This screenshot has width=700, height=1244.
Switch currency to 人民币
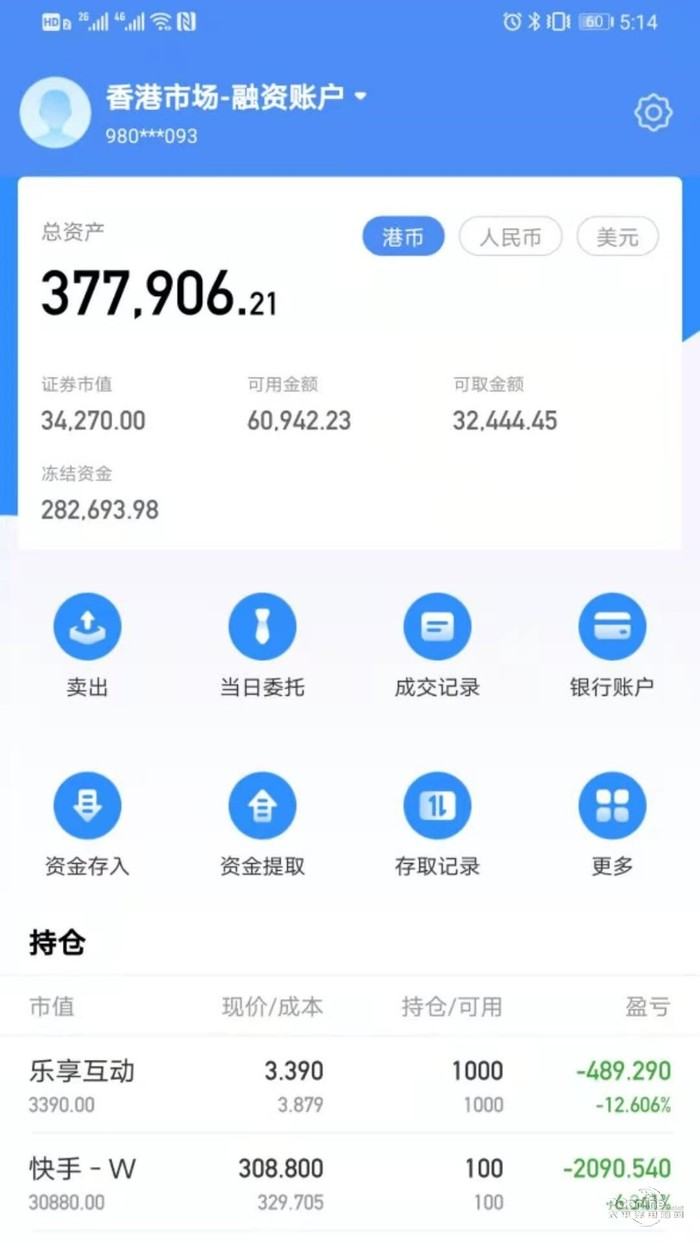(510, 237)
